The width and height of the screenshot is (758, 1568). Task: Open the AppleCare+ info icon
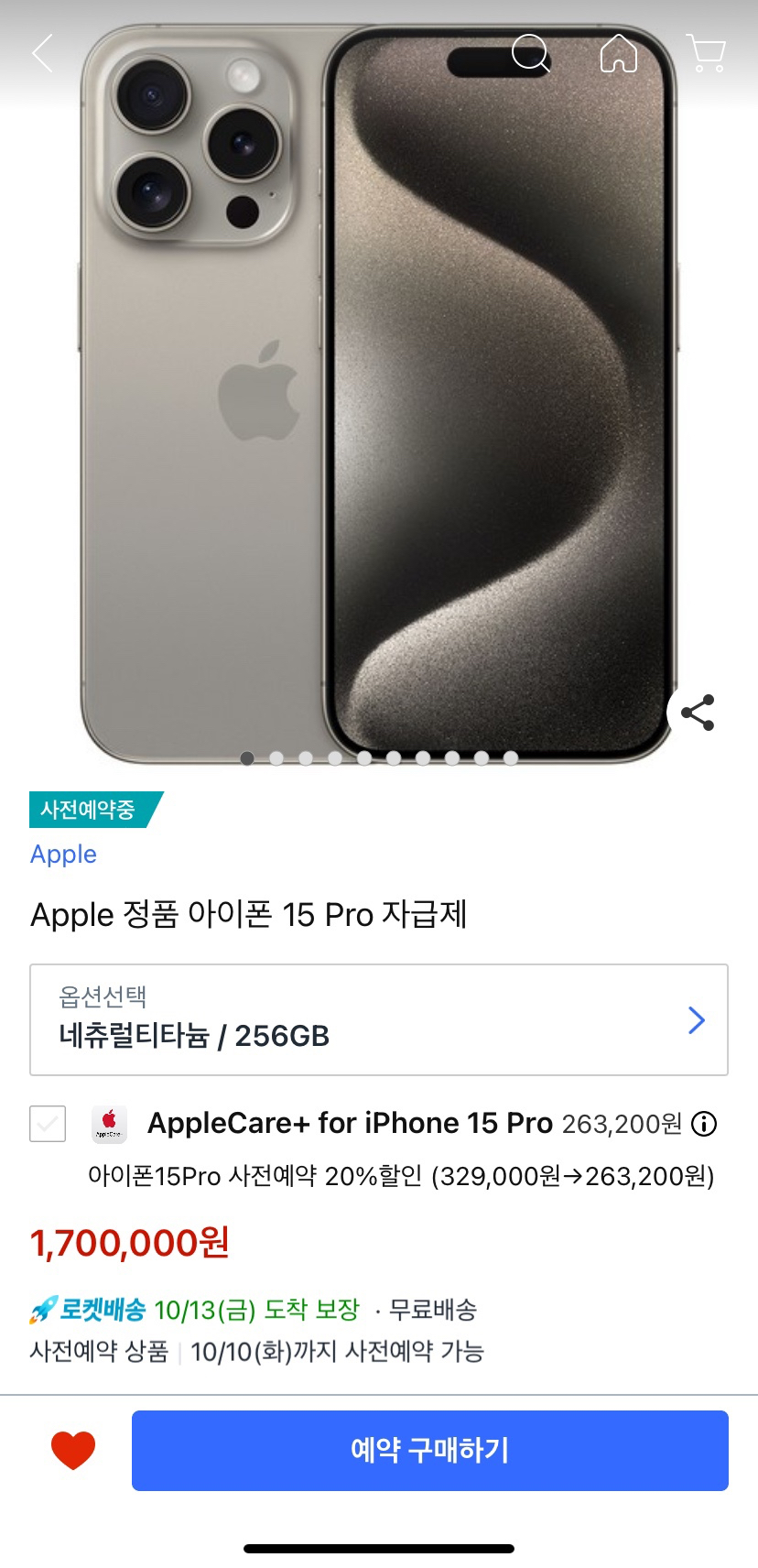pyautogui.click(x=704, y=1124)
